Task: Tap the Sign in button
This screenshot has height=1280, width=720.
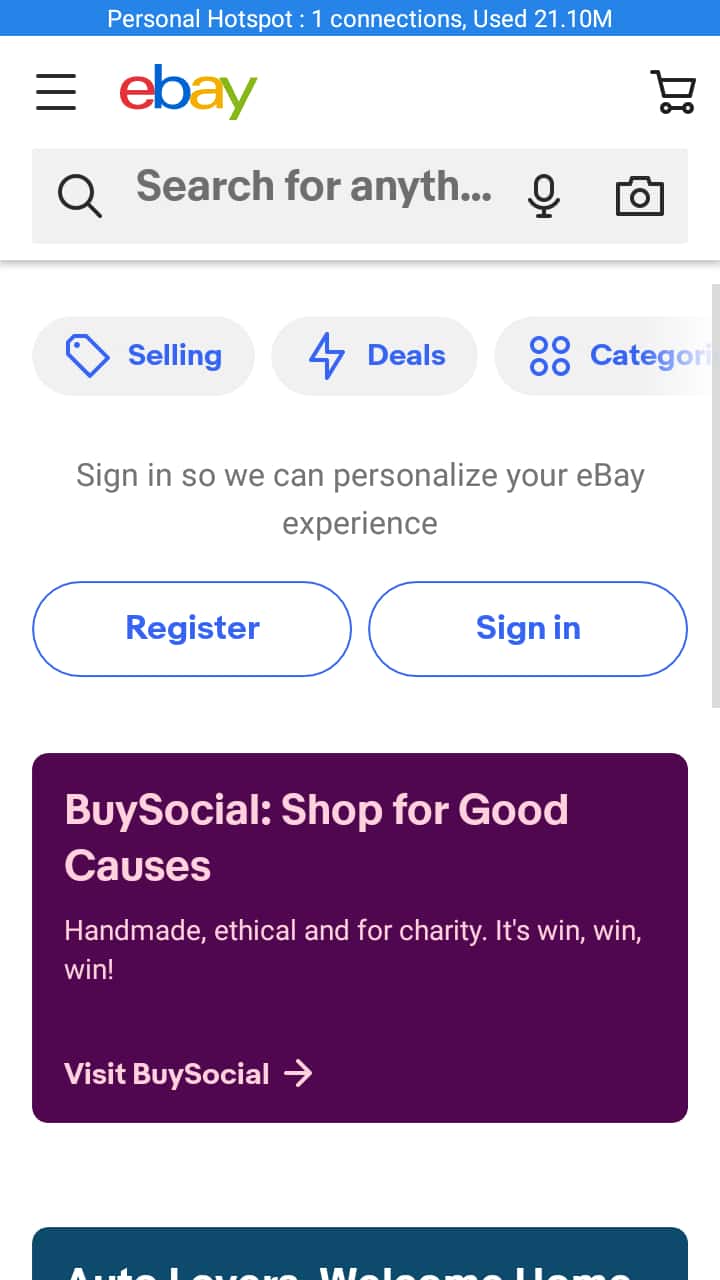Action: coord(528,628)
